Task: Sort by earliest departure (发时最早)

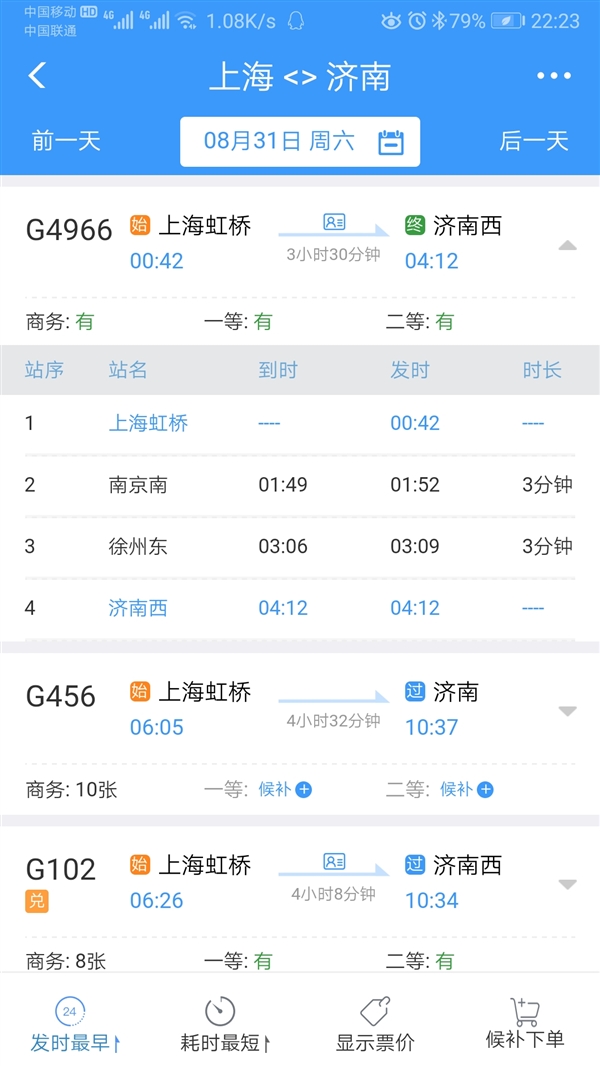Action: 70,1025
